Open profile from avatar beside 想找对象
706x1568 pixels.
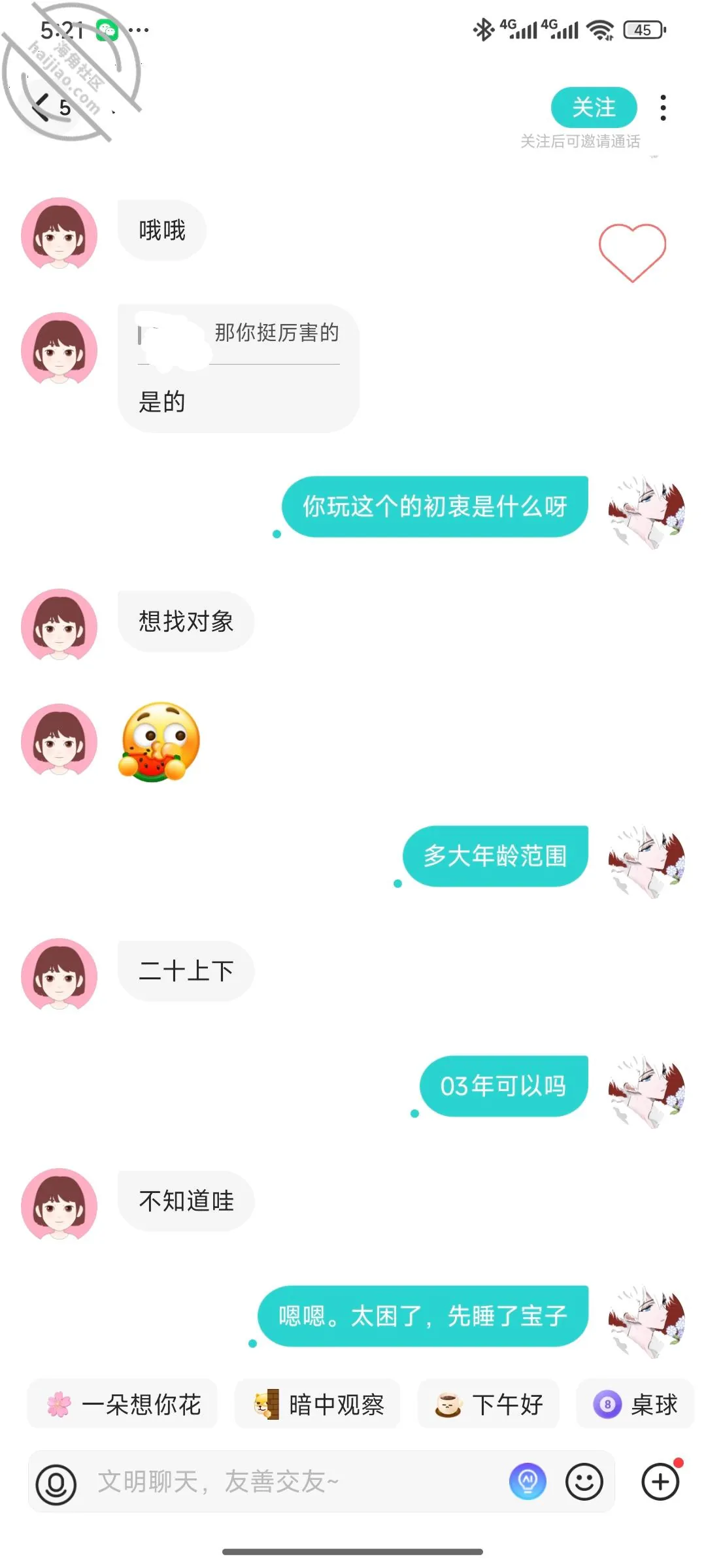click(x=59, y=625)
